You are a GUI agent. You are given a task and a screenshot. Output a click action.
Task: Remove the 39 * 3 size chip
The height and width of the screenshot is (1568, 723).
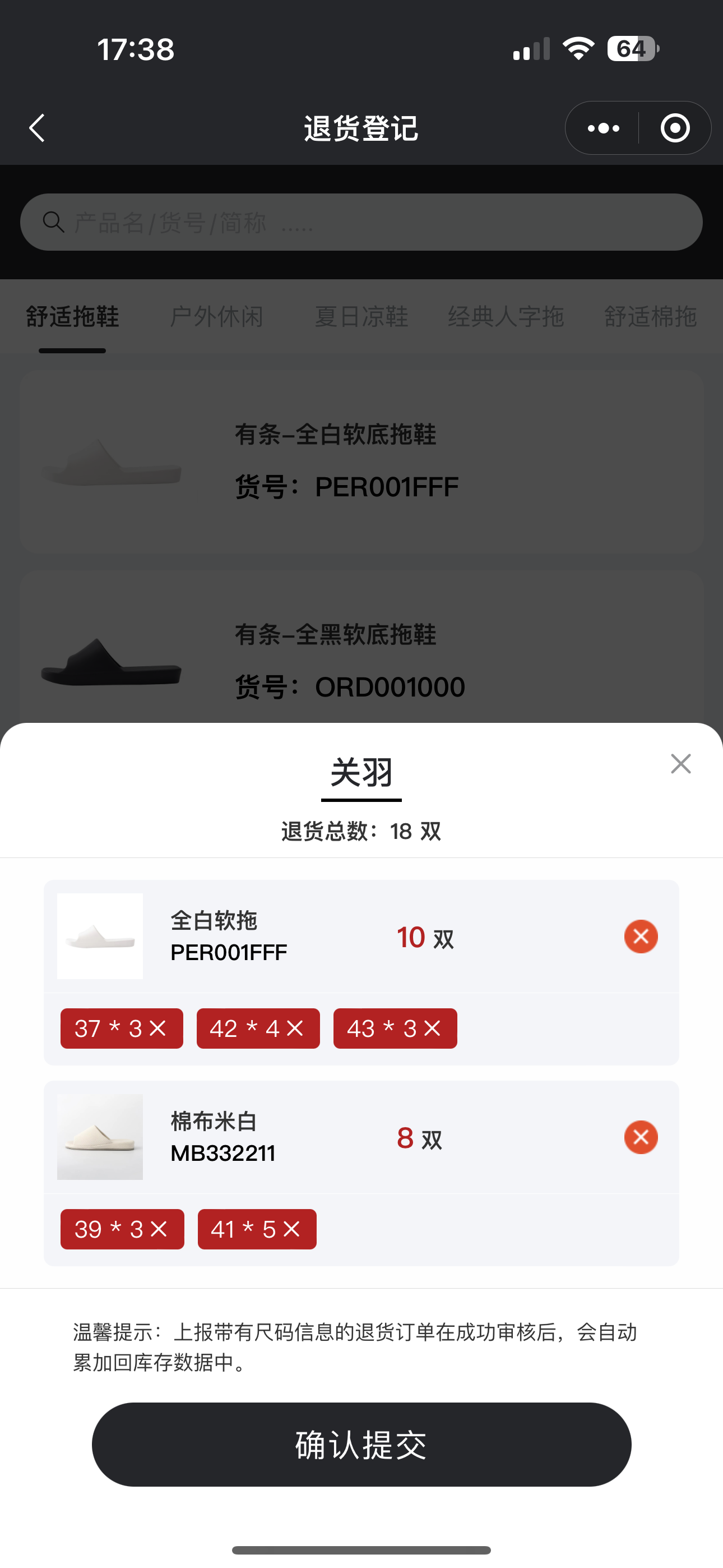[159, 1230]
